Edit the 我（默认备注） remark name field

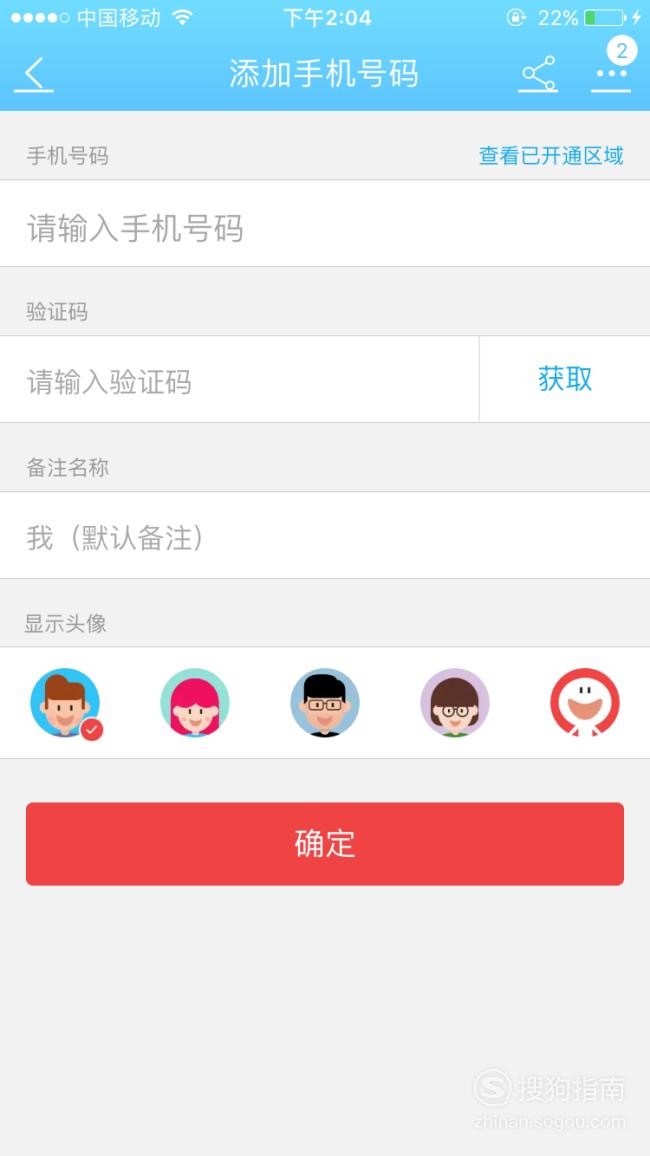click(x=325, y=536)
